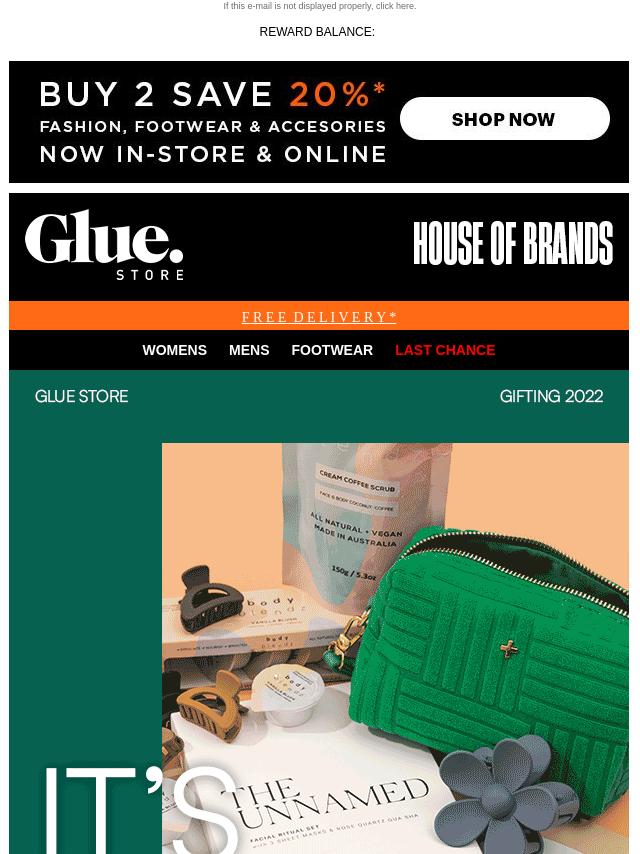This screenshot has width=640, height=854.
Task: Go to the Womens section
Action: click(x=174, y=350)
